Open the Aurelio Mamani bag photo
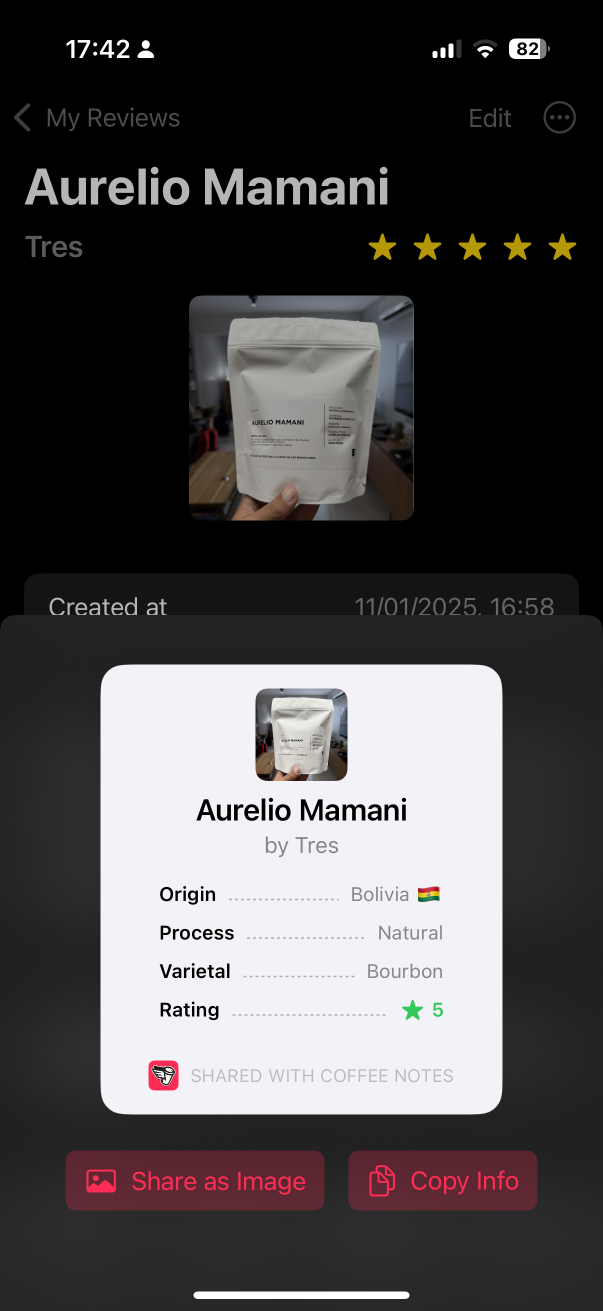Viewport: 603px width, 1311px height. pos(301,408)
